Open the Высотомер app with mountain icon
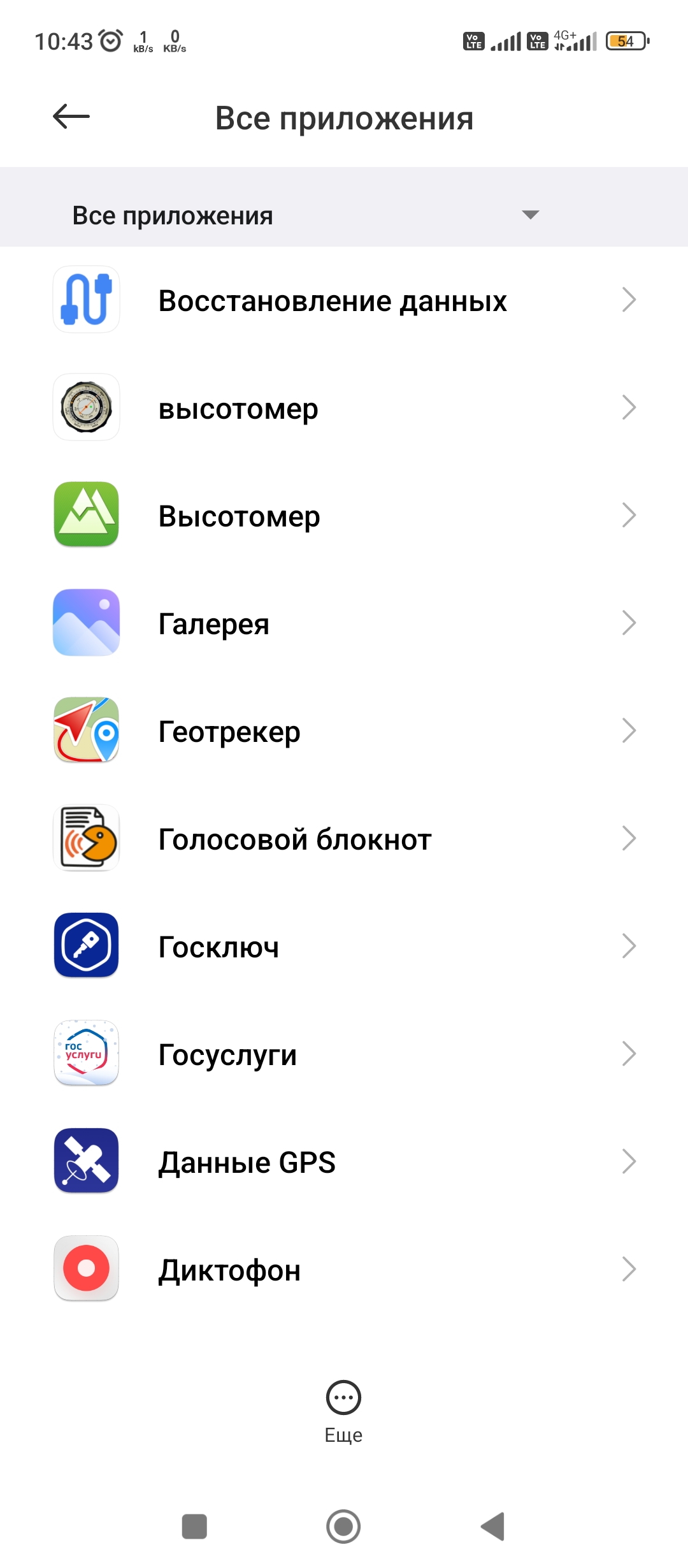Image resolution: width=688 pixels, height=1568 pixels. (x=344, y=515)
